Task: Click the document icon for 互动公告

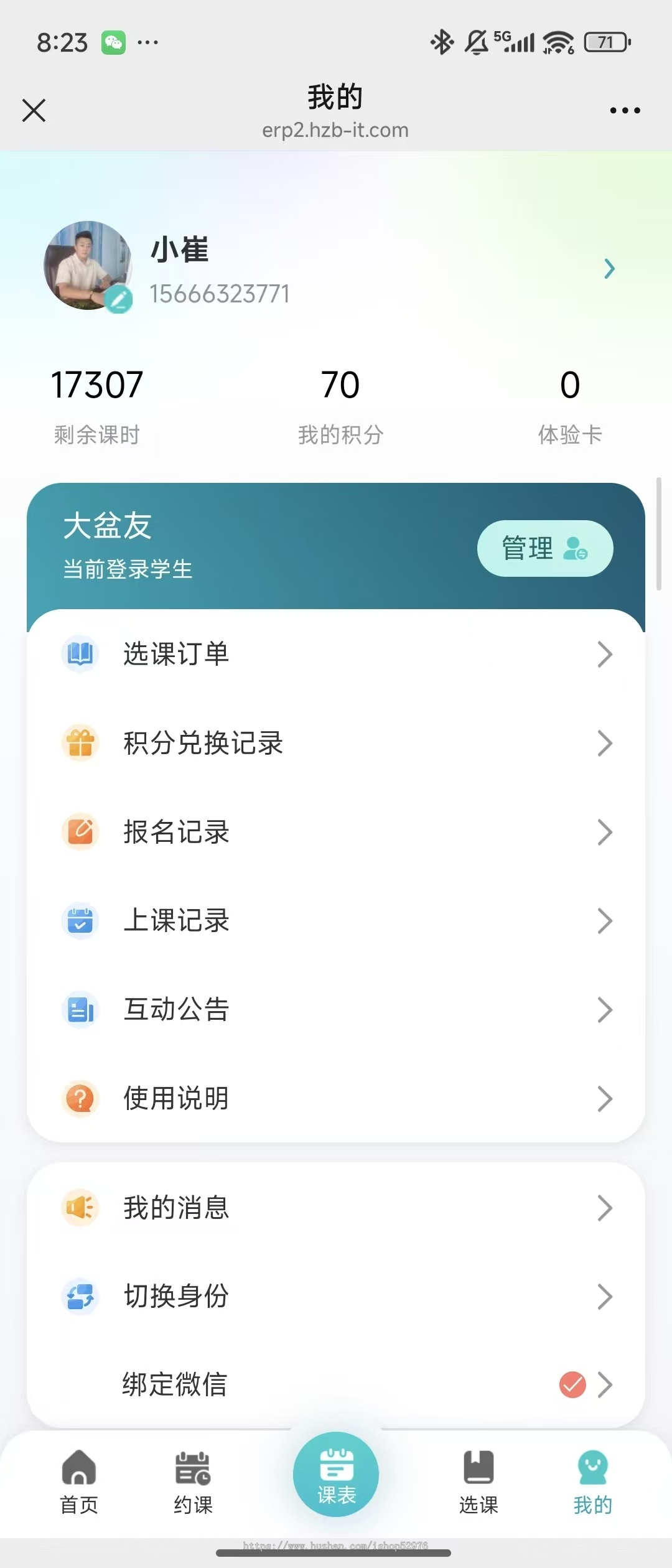Action: pos(80,1010)
